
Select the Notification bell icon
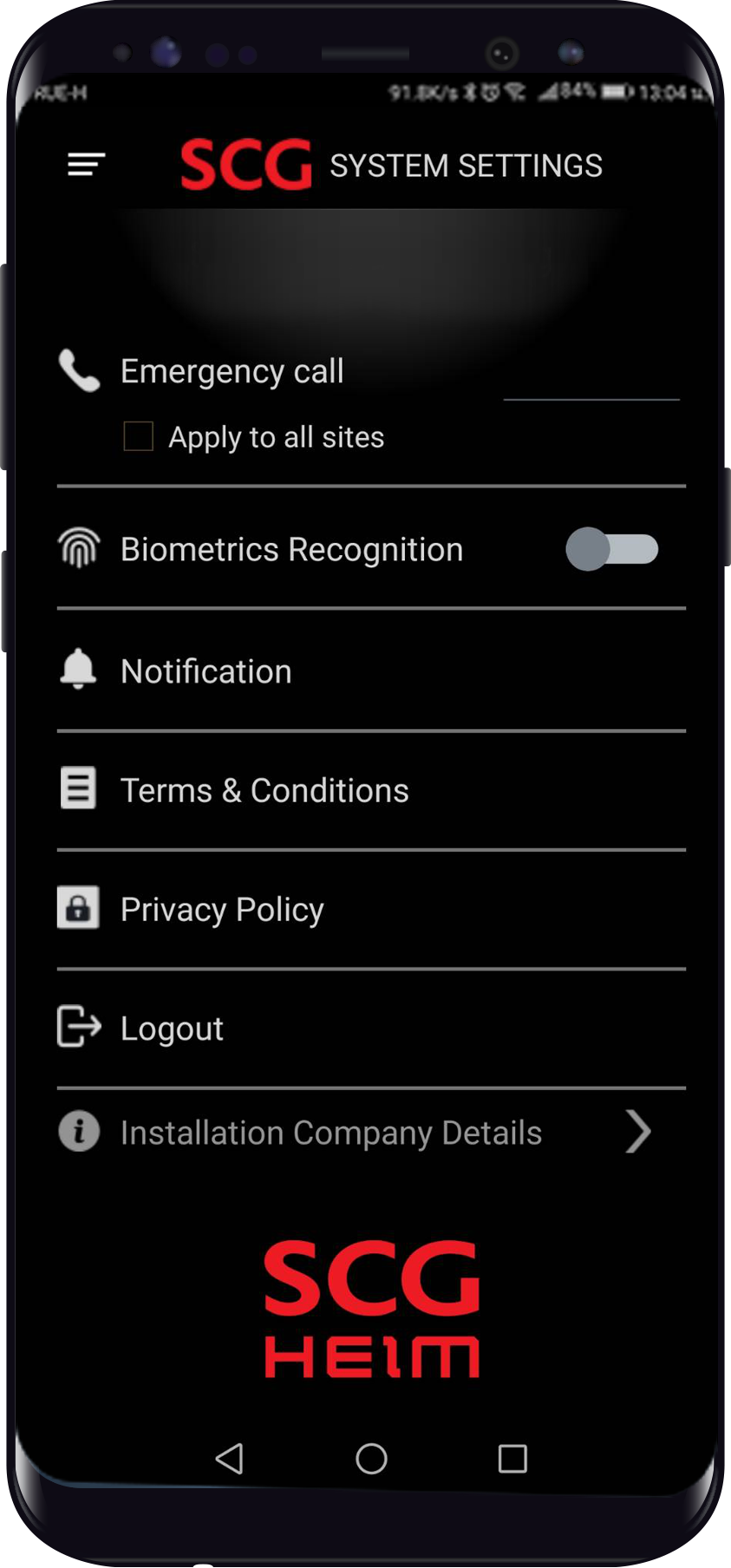(78, 670)
